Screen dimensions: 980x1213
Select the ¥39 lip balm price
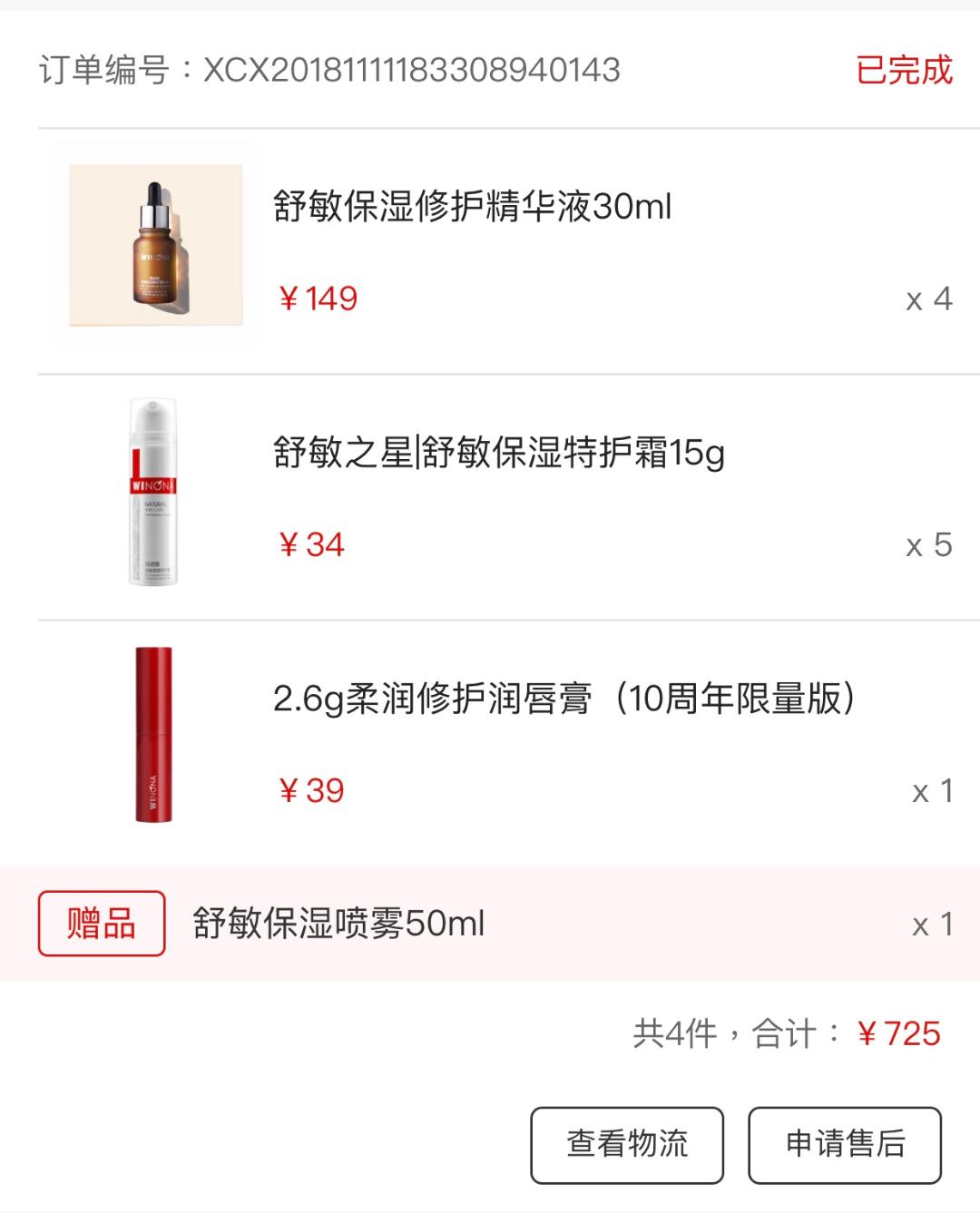pyautogui.click(x=310, y=791)
